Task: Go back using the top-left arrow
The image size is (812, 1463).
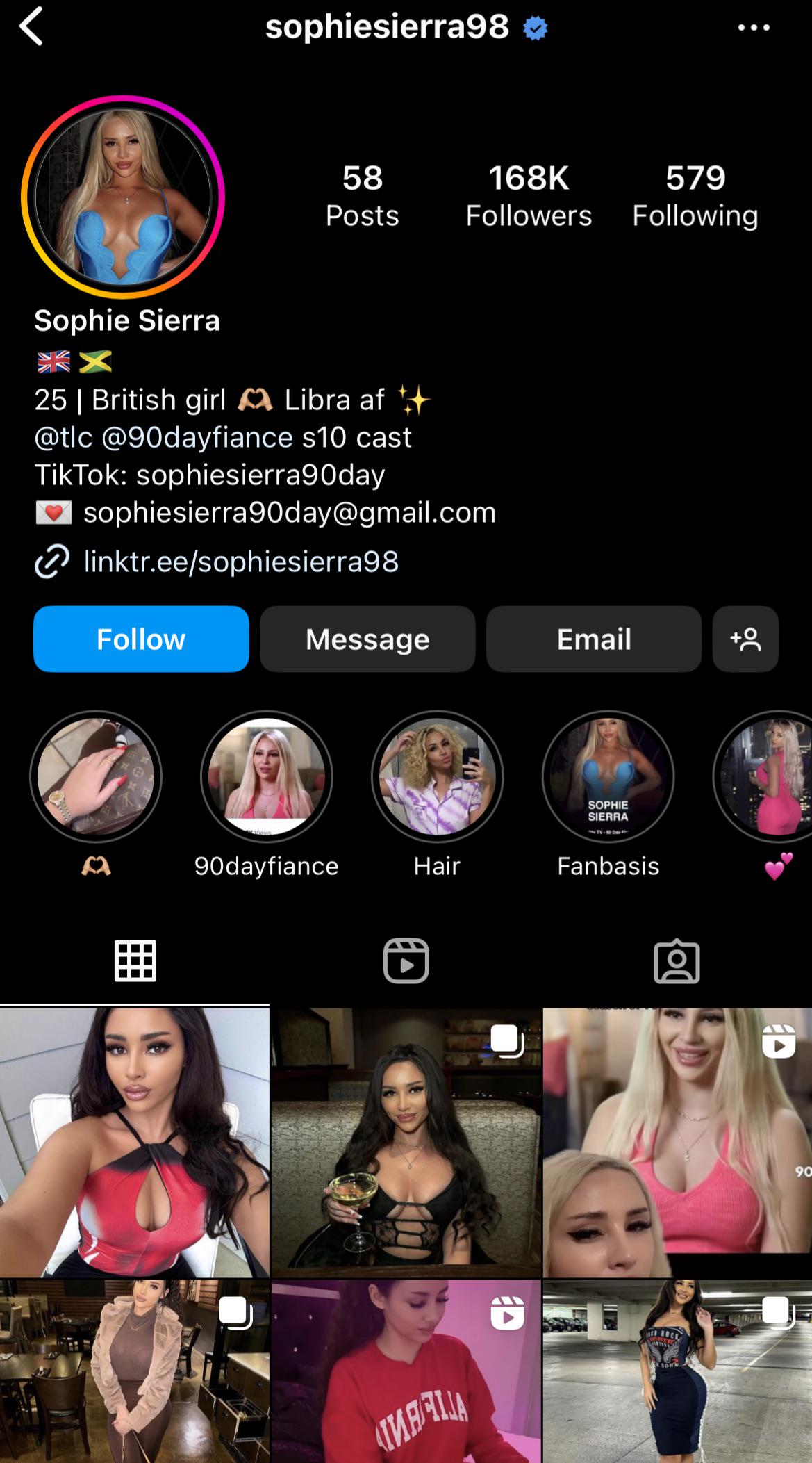Action: tap(31, 28)
